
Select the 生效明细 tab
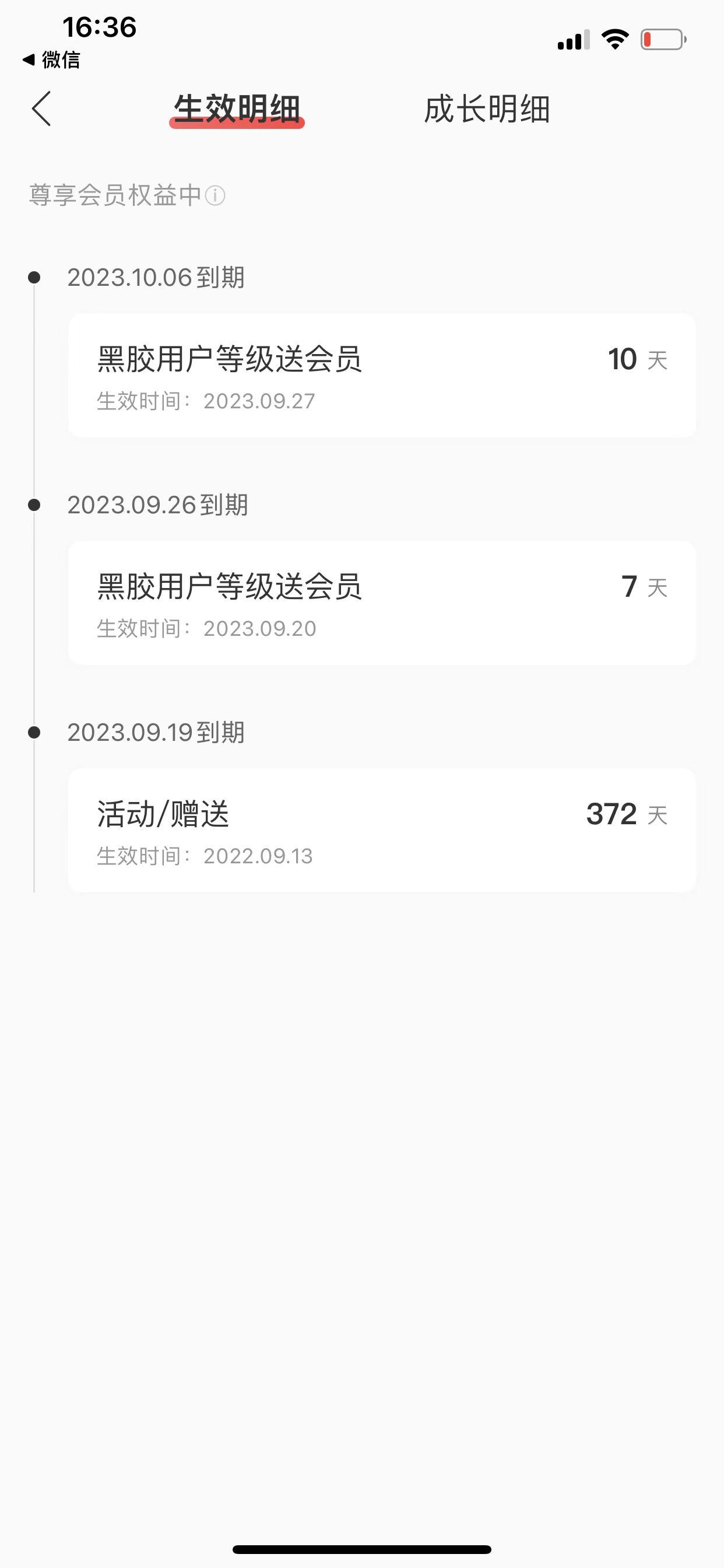click(x=237, y=110)
